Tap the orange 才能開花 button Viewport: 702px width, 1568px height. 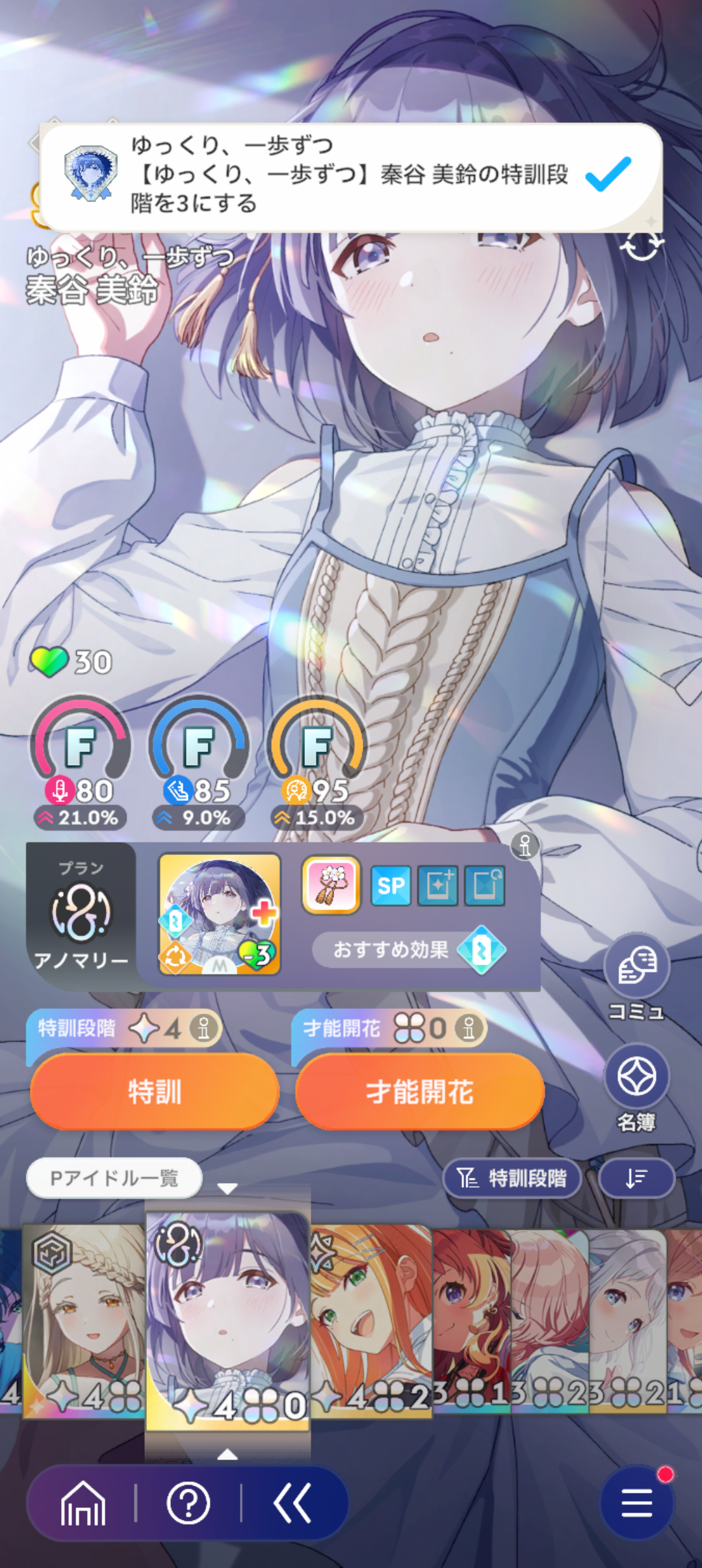419,1091
